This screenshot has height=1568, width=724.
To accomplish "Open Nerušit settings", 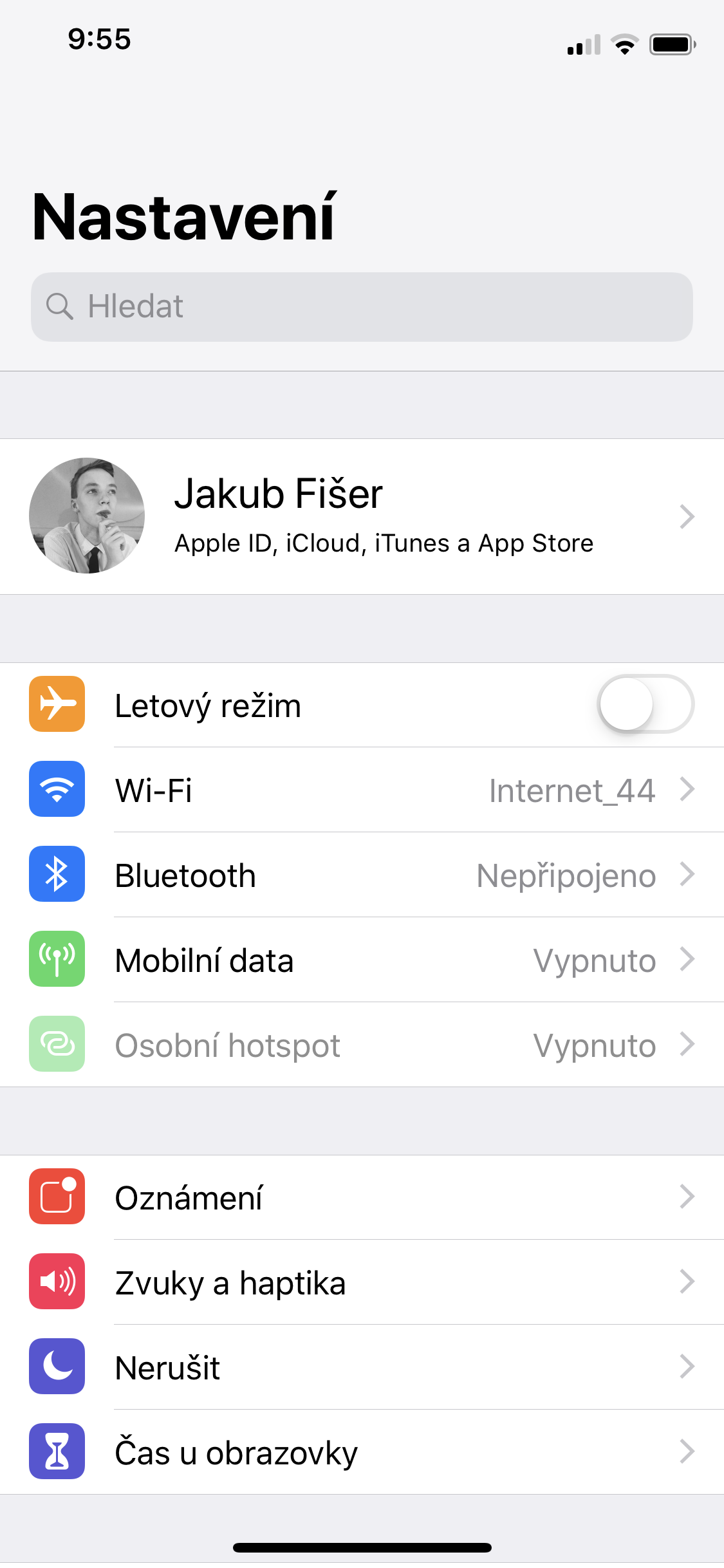I will point(362,1367).
